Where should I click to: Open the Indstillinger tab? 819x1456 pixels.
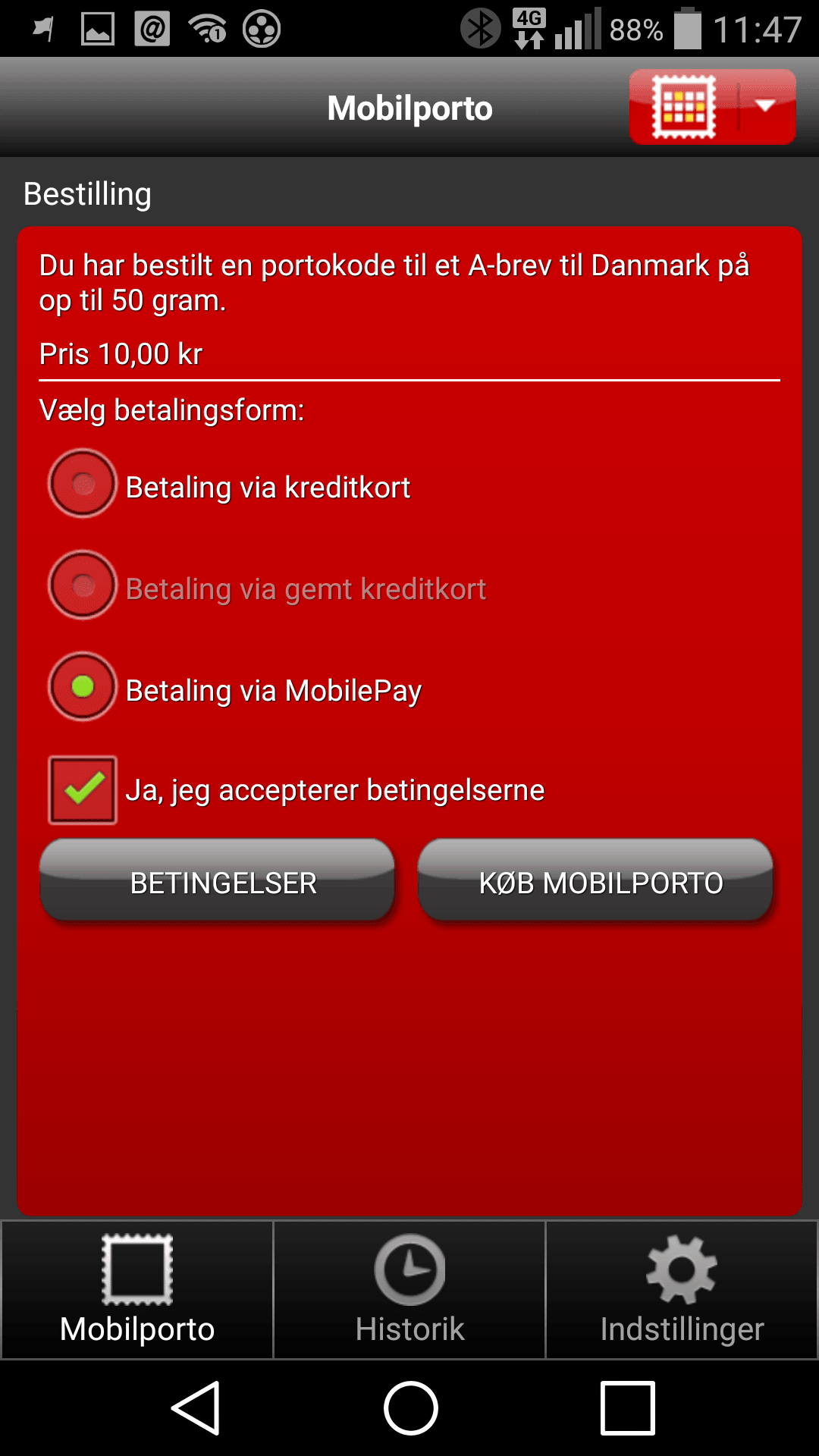click(682, 1290)
